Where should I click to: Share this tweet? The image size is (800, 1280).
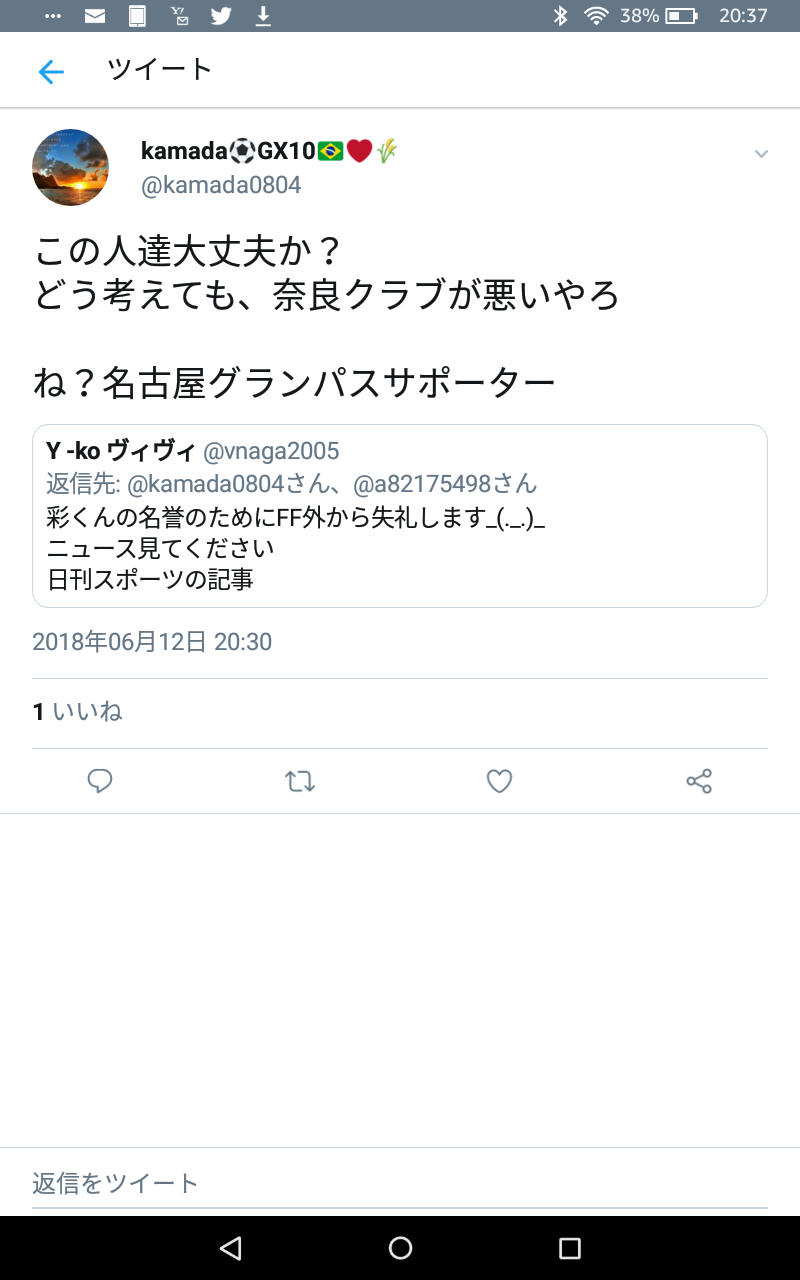(699, 781)
